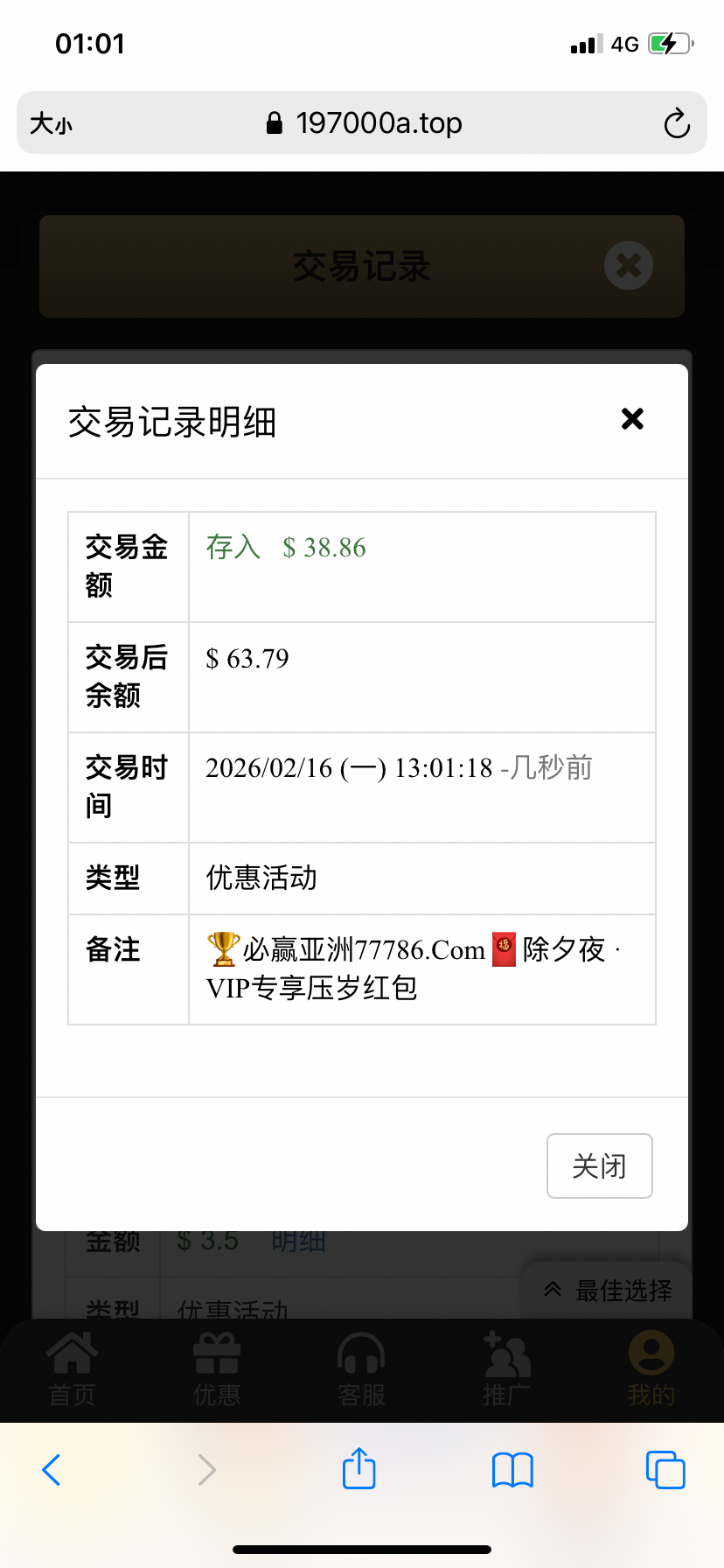Reload the page in Safari
Image resolution: width=724 pixels, height=1568 pixels.
coord(676,123)
